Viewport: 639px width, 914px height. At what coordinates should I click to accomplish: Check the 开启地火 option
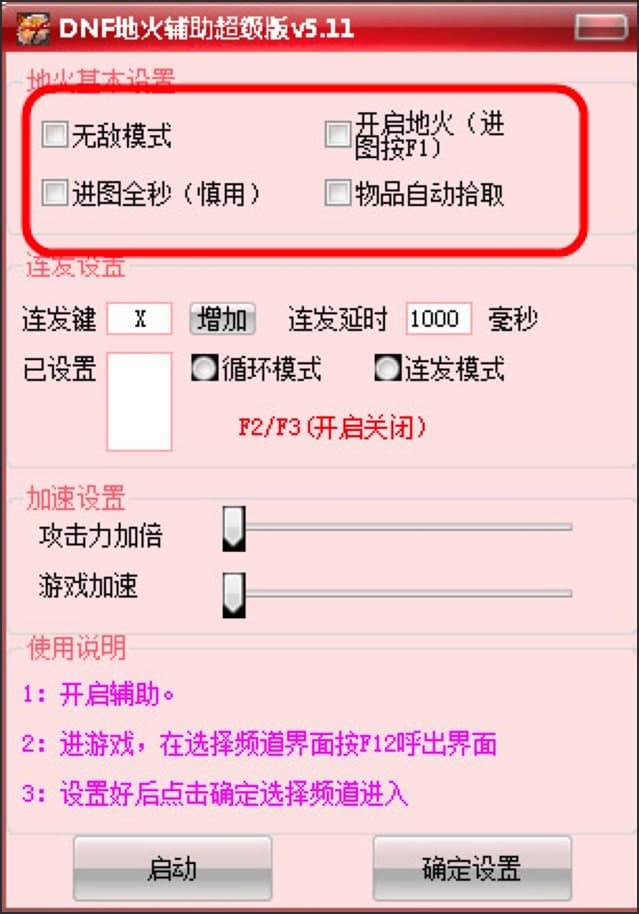tap(337, 135)
